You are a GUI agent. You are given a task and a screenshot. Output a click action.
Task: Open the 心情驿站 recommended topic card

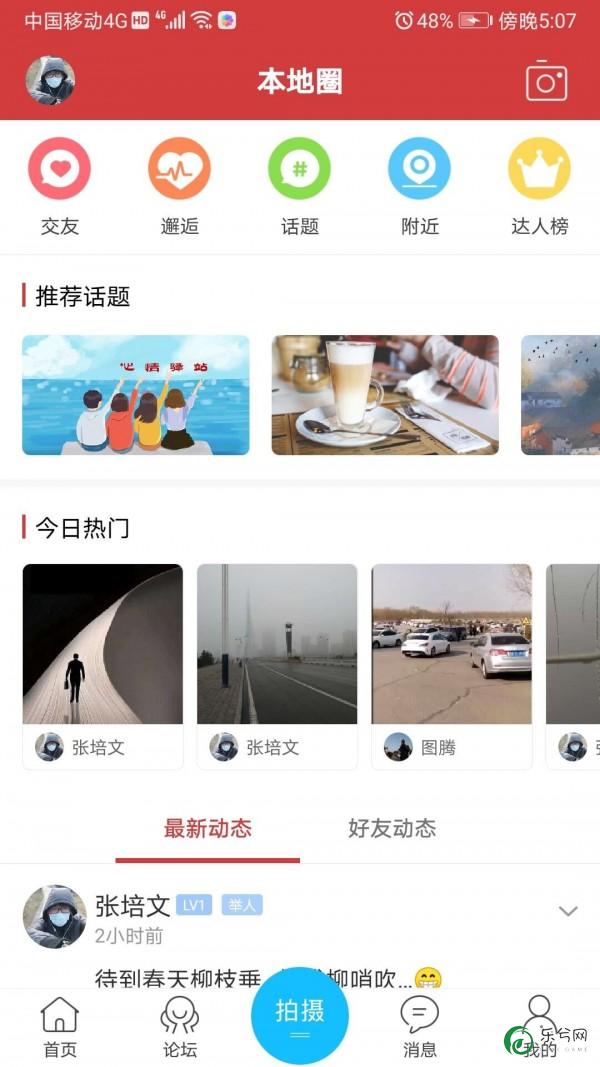(x=136, y=395)
